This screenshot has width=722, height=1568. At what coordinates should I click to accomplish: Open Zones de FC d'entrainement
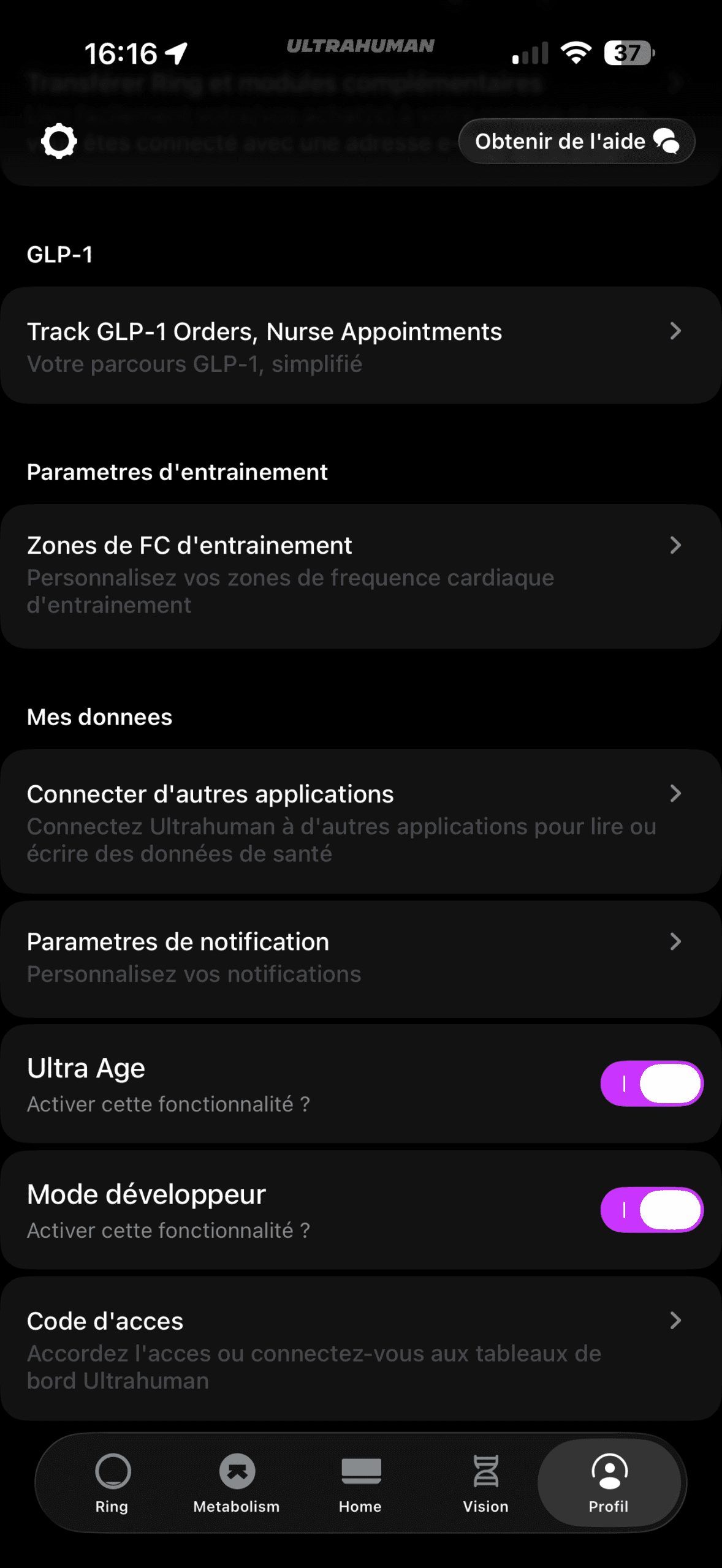pyautogui.click(x=360, y=575)
